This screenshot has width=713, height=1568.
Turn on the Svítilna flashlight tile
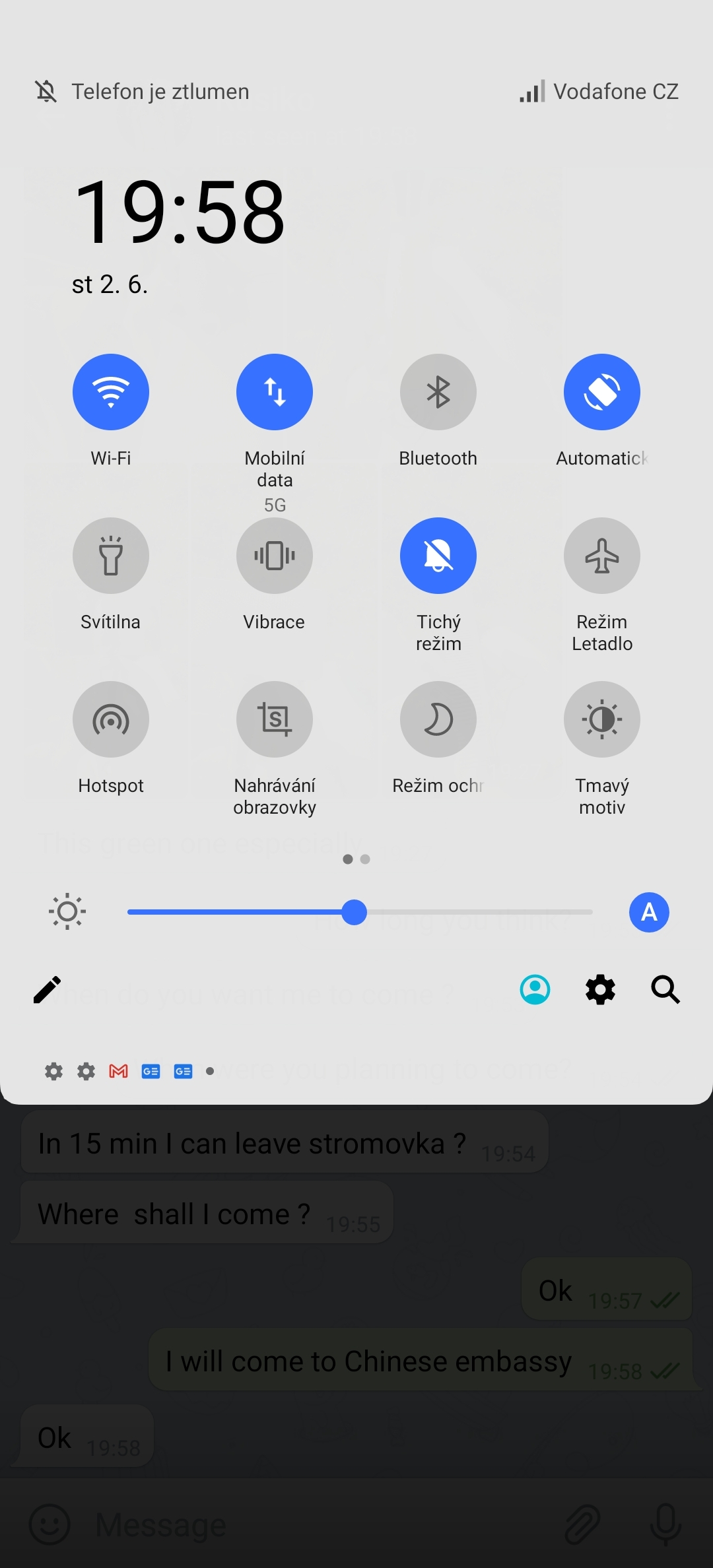point(110,555)
